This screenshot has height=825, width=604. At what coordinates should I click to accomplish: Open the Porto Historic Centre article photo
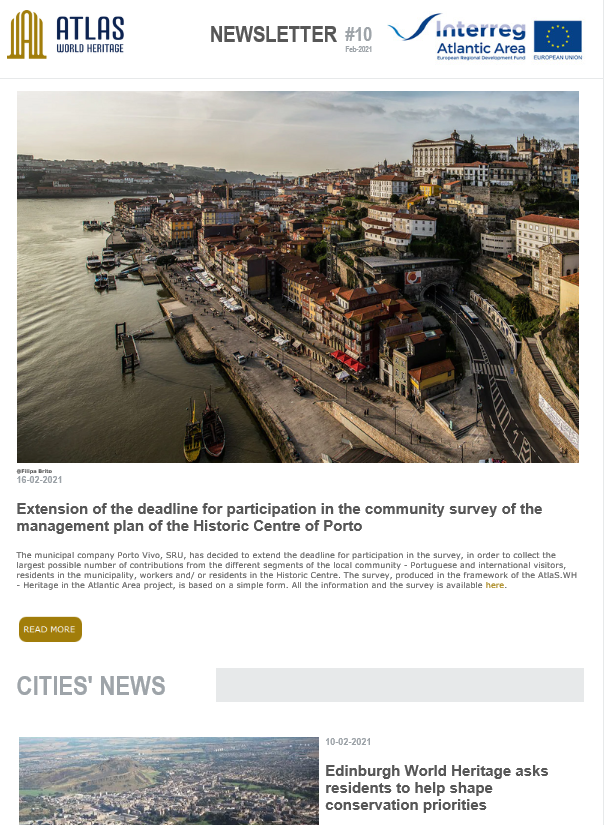coord(298,277)
